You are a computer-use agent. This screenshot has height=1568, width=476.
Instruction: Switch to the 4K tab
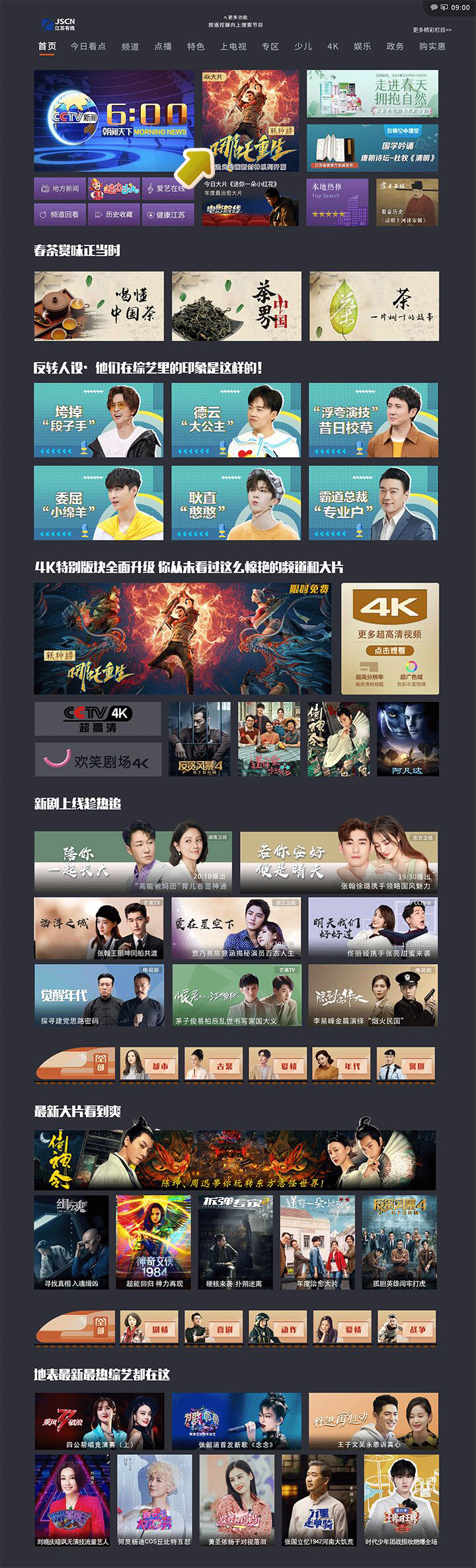pos(333,46)
